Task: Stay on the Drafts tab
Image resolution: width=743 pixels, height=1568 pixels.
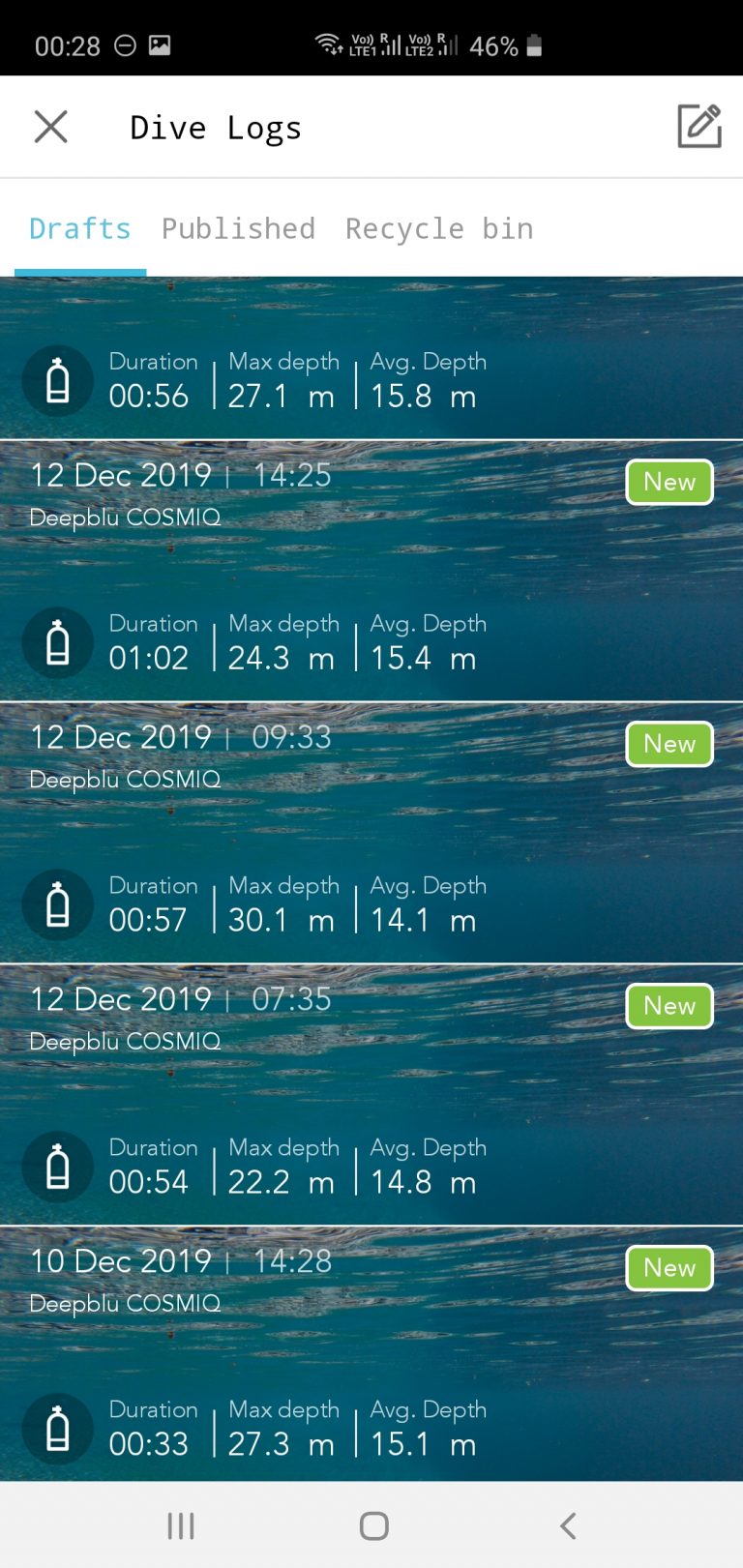Action: click(80, 228)
